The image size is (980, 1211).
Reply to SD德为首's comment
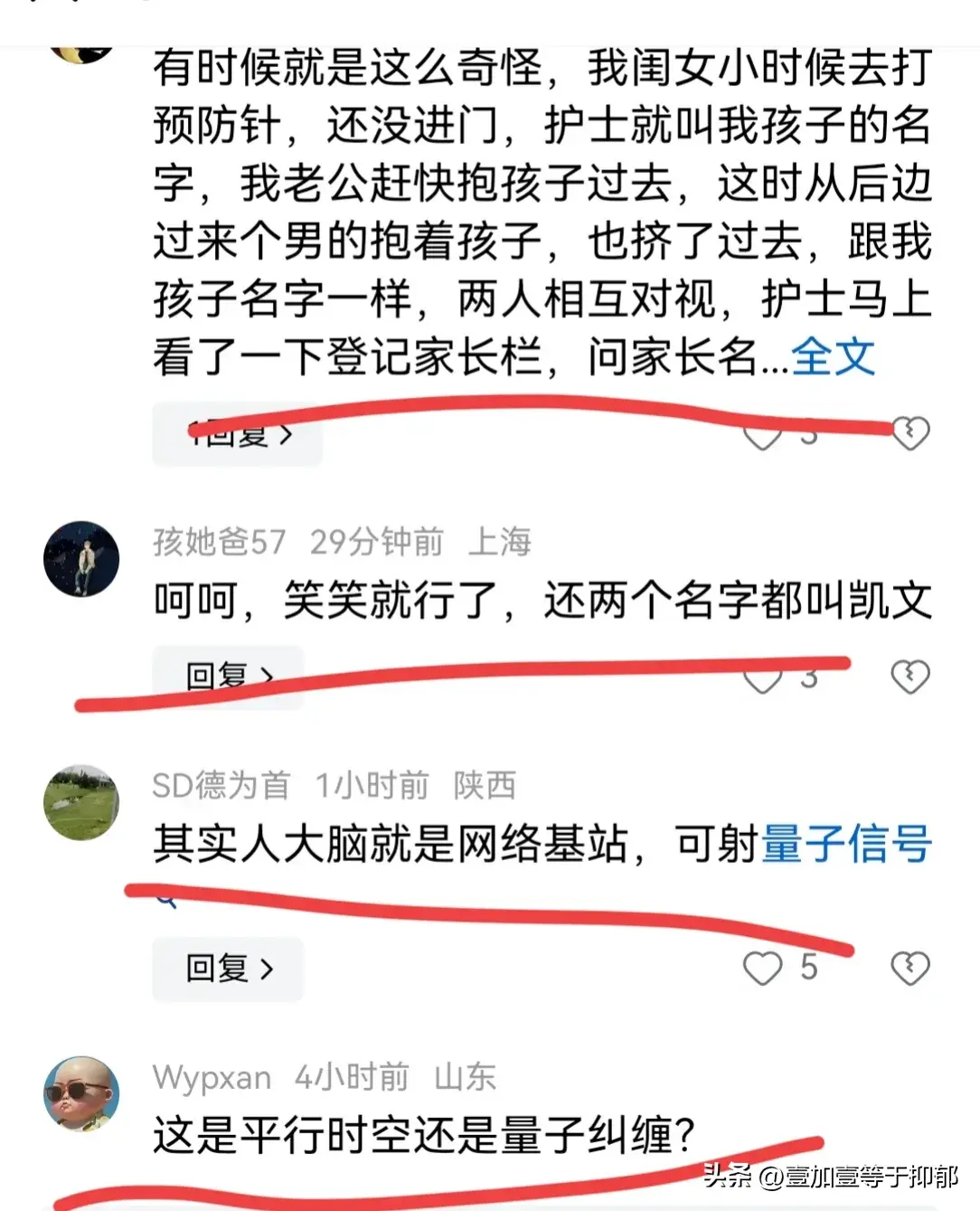click(x=228, y=969)
